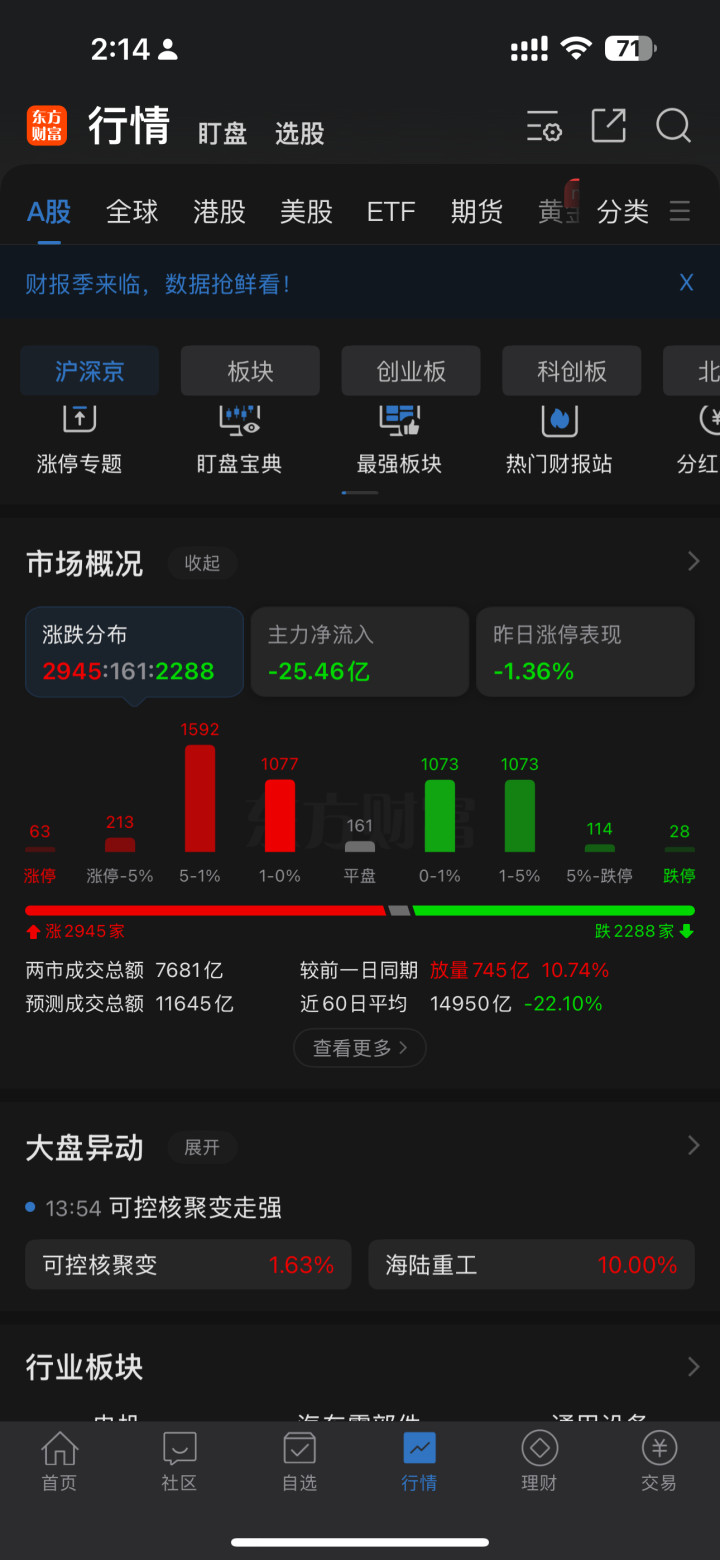Dismiss the 财报季来临 banner
The height and width of the screenshot is (1560, 720).
[x=686, y=283]
